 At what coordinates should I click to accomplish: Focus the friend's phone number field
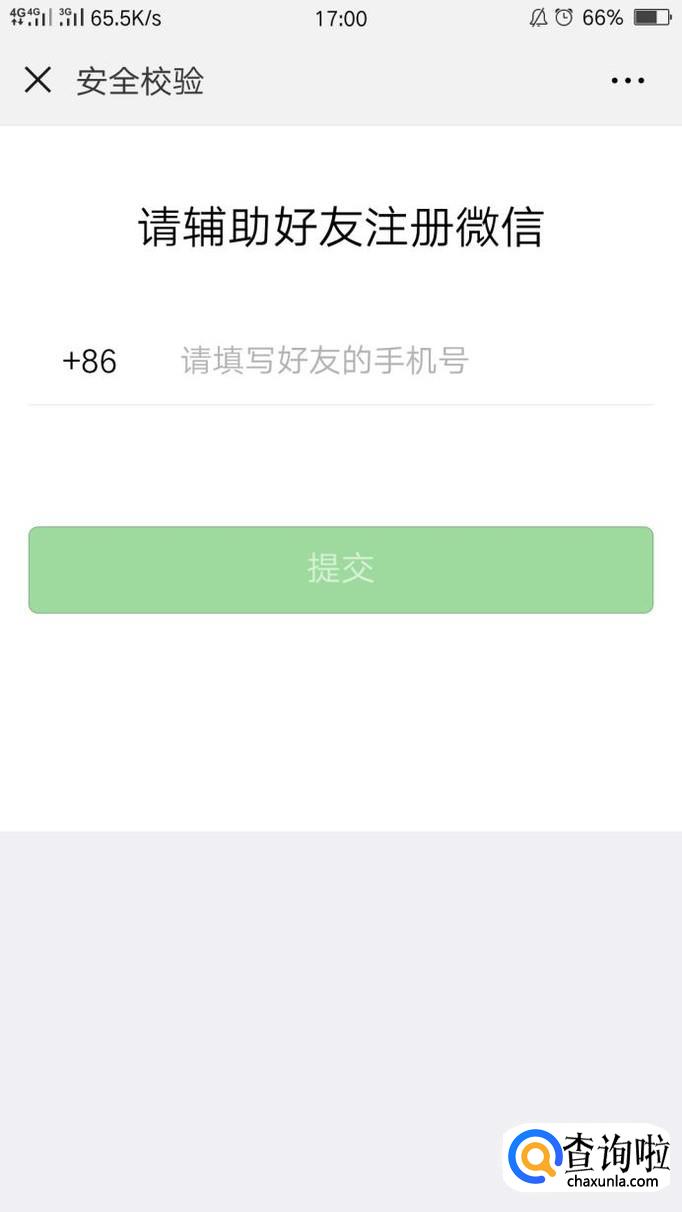[400, 361]
